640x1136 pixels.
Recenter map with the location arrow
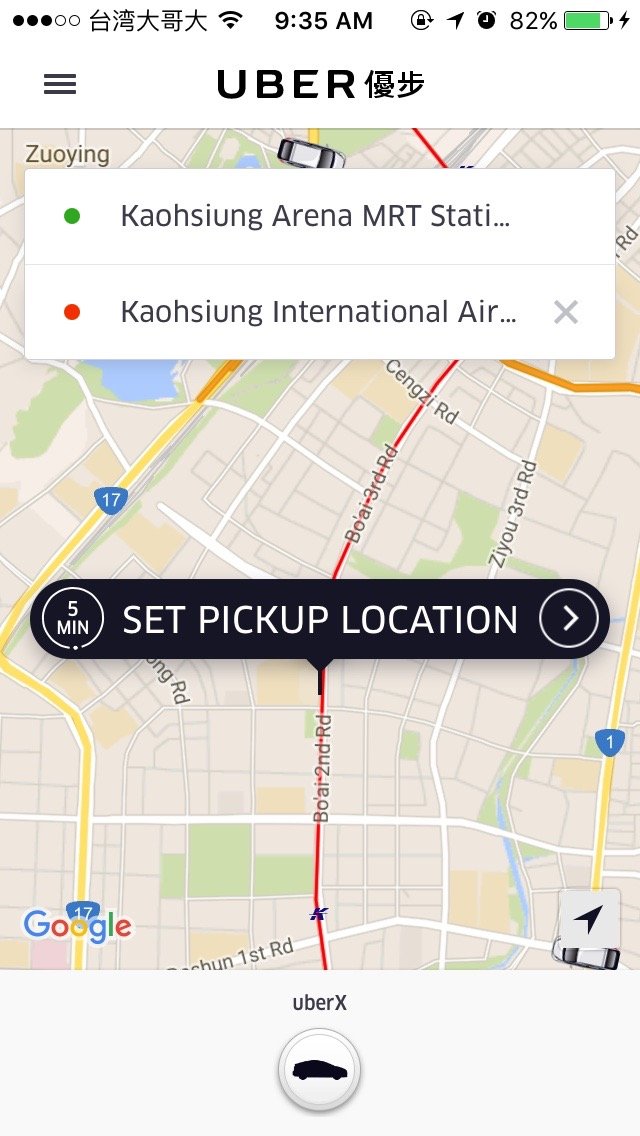(589, 919)
